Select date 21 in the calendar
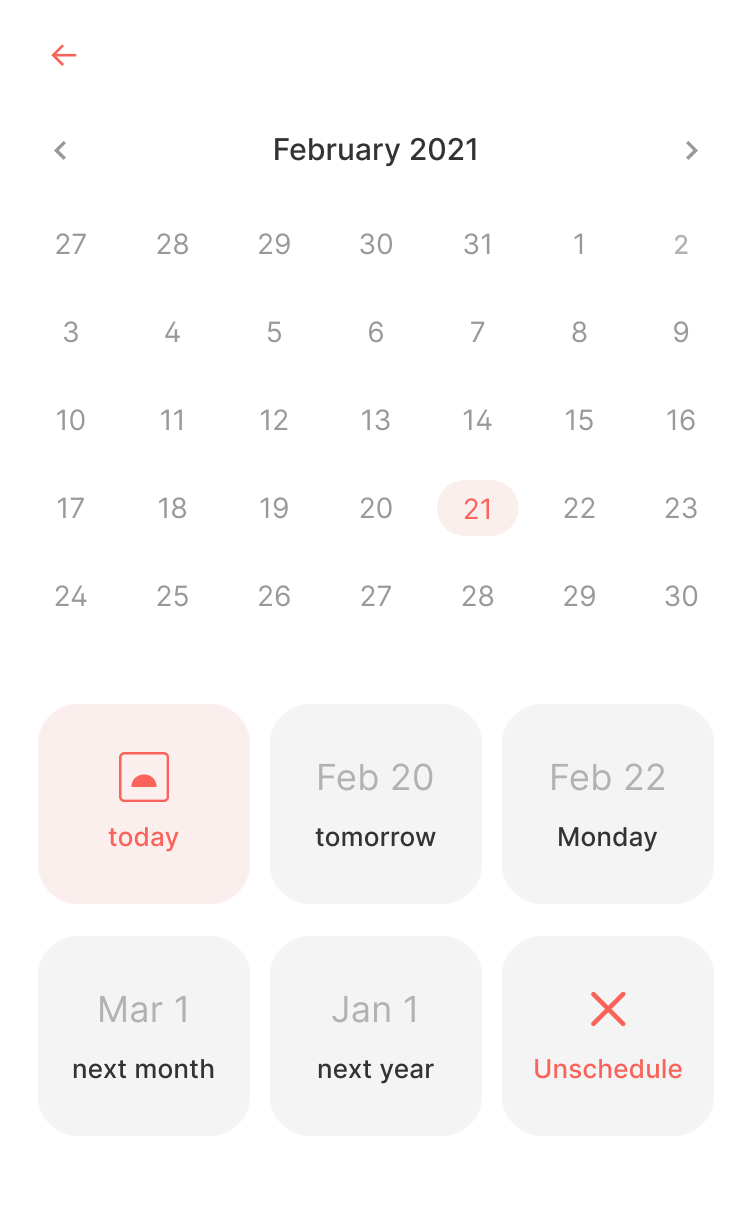This screenshot has width=752, height=1212. pyautogui.click(x=477, y=508)
